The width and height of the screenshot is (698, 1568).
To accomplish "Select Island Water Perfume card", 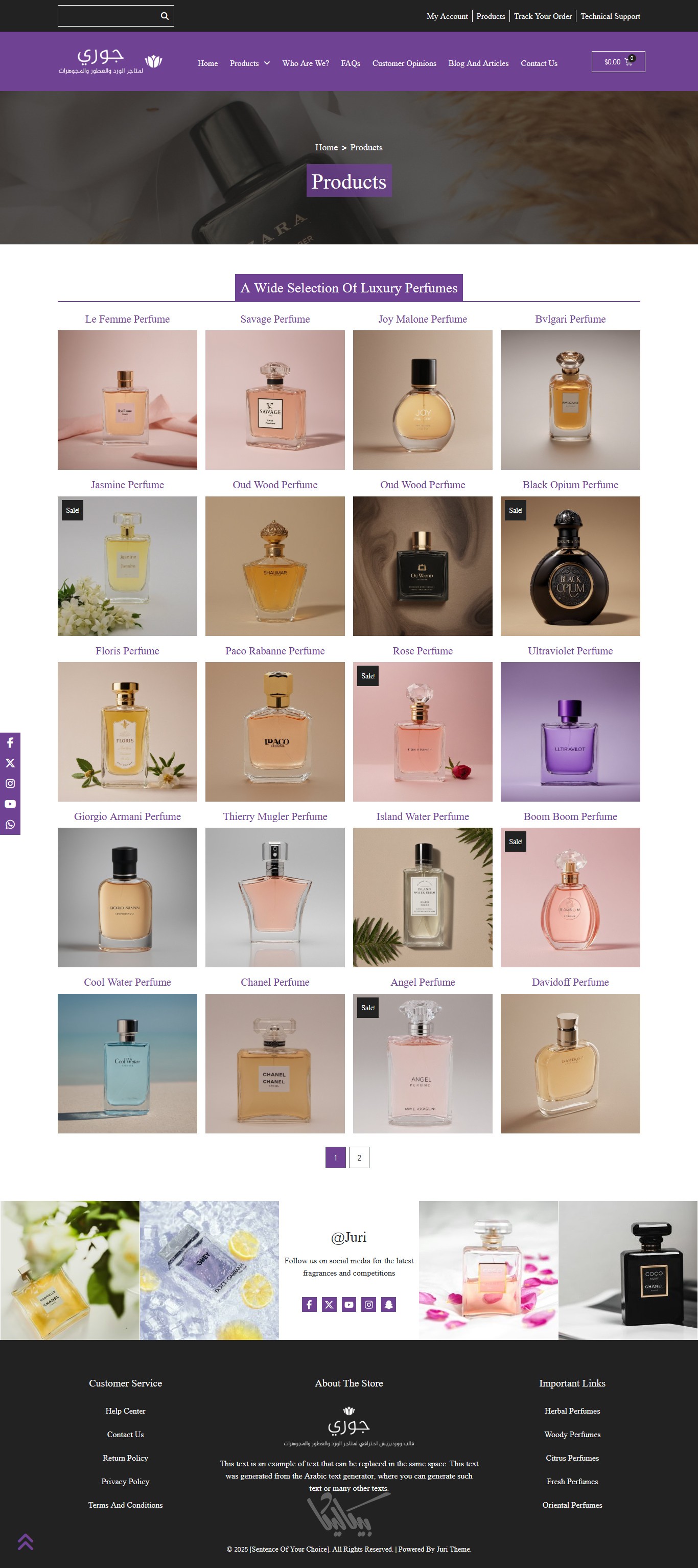I will point(423,897).
